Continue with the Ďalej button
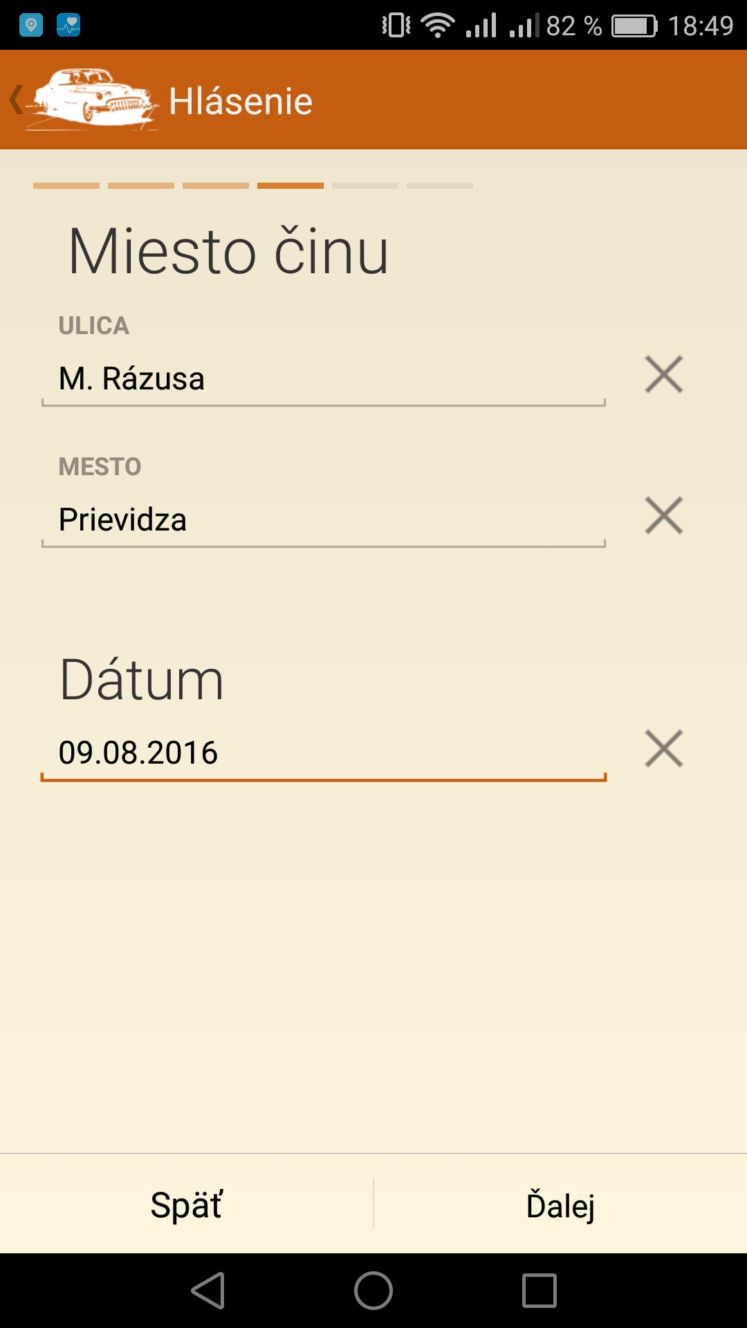This screenshot has width=747, height=1328. pyautogui.click(x=560, y=1204)
